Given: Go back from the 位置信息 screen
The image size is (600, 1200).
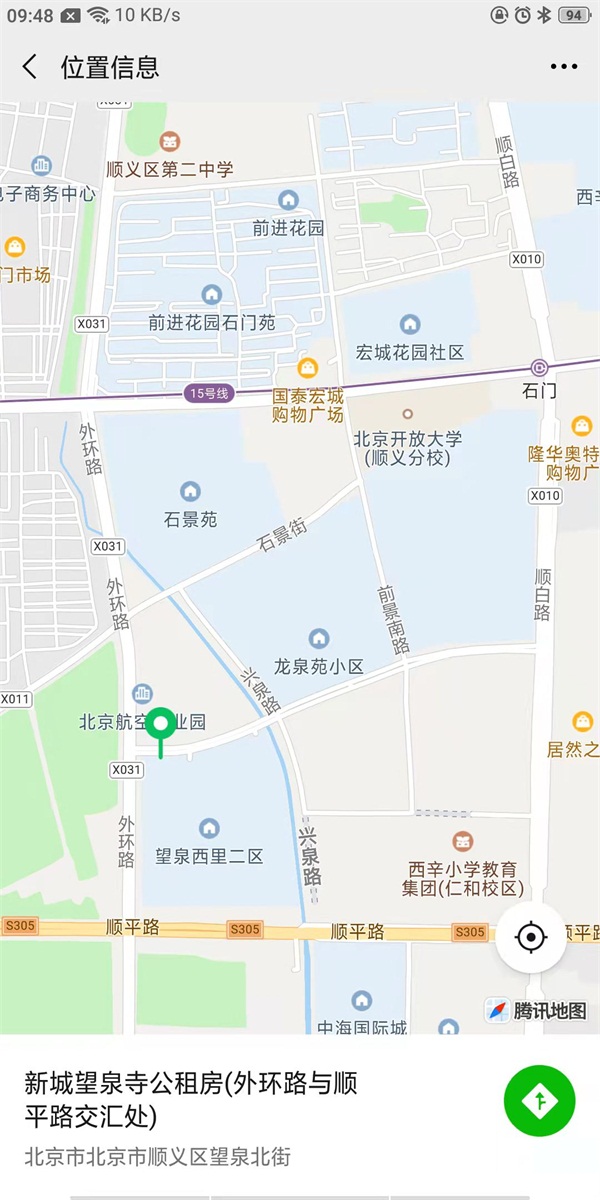Looking at the screenshot, I should pyautogui.click(x=29, y=67).
